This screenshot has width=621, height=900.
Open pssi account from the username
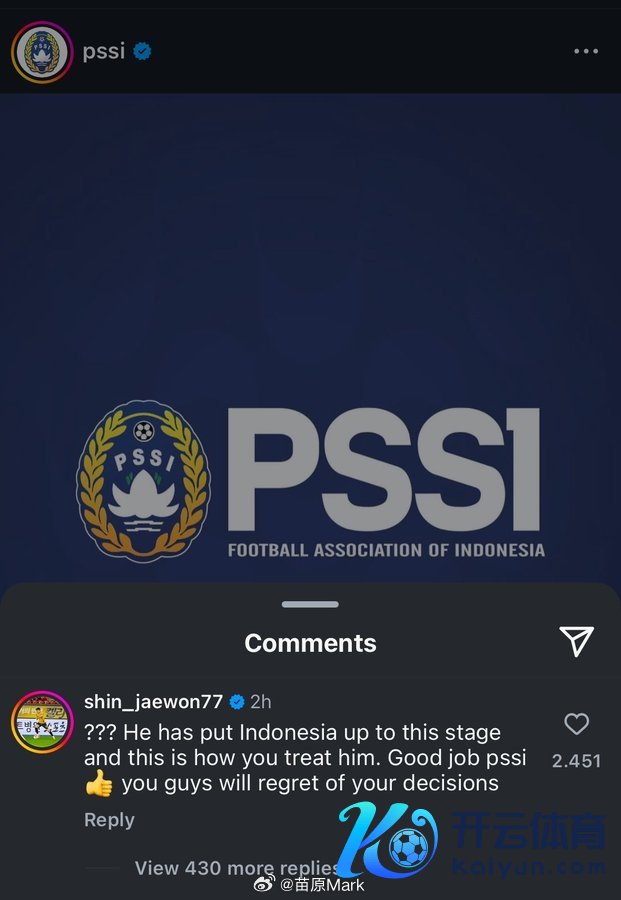click(x=104, y=51)
